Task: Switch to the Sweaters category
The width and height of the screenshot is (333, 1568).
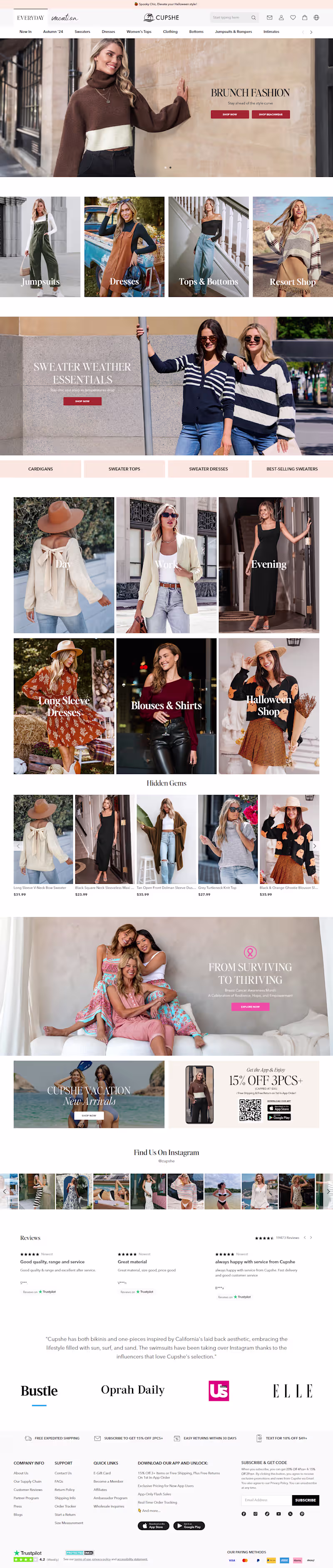Action: pos(82,32)
